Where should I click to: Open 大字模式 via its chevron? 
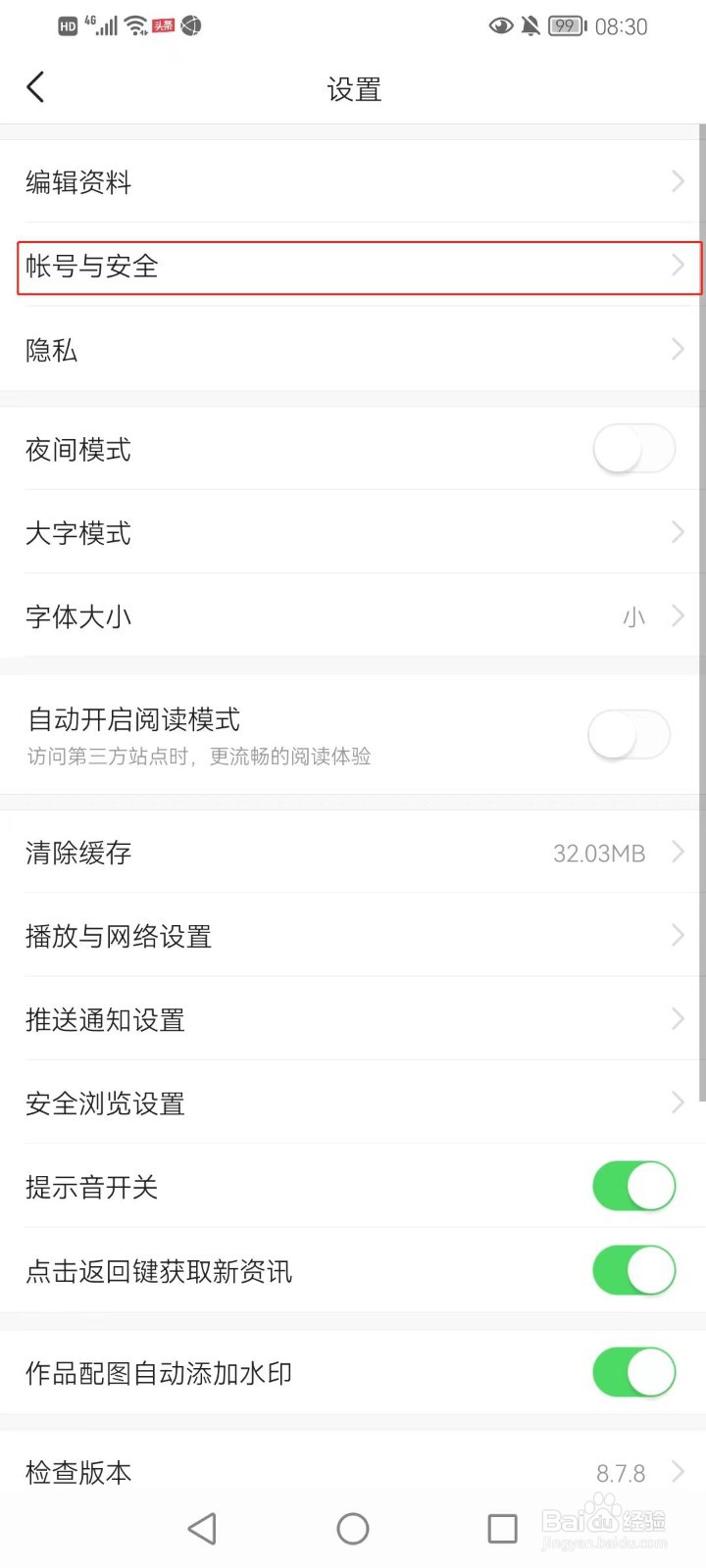click(x=677, y=533)
